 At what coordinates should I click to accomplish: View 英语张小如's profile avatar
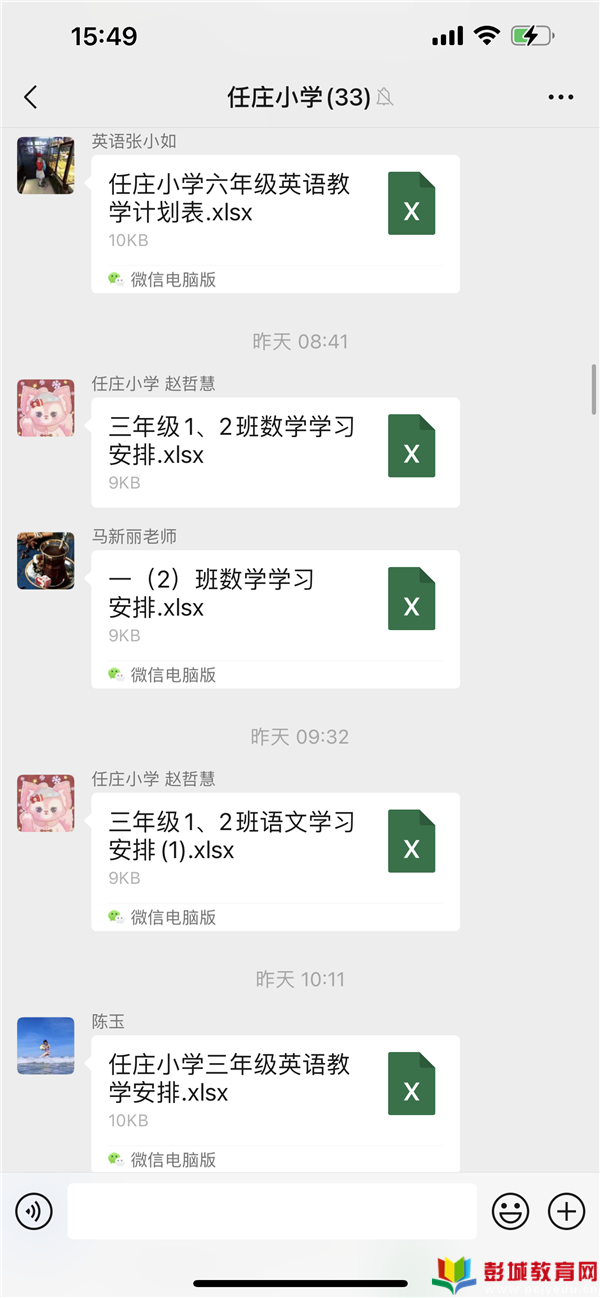coord(46,166)
